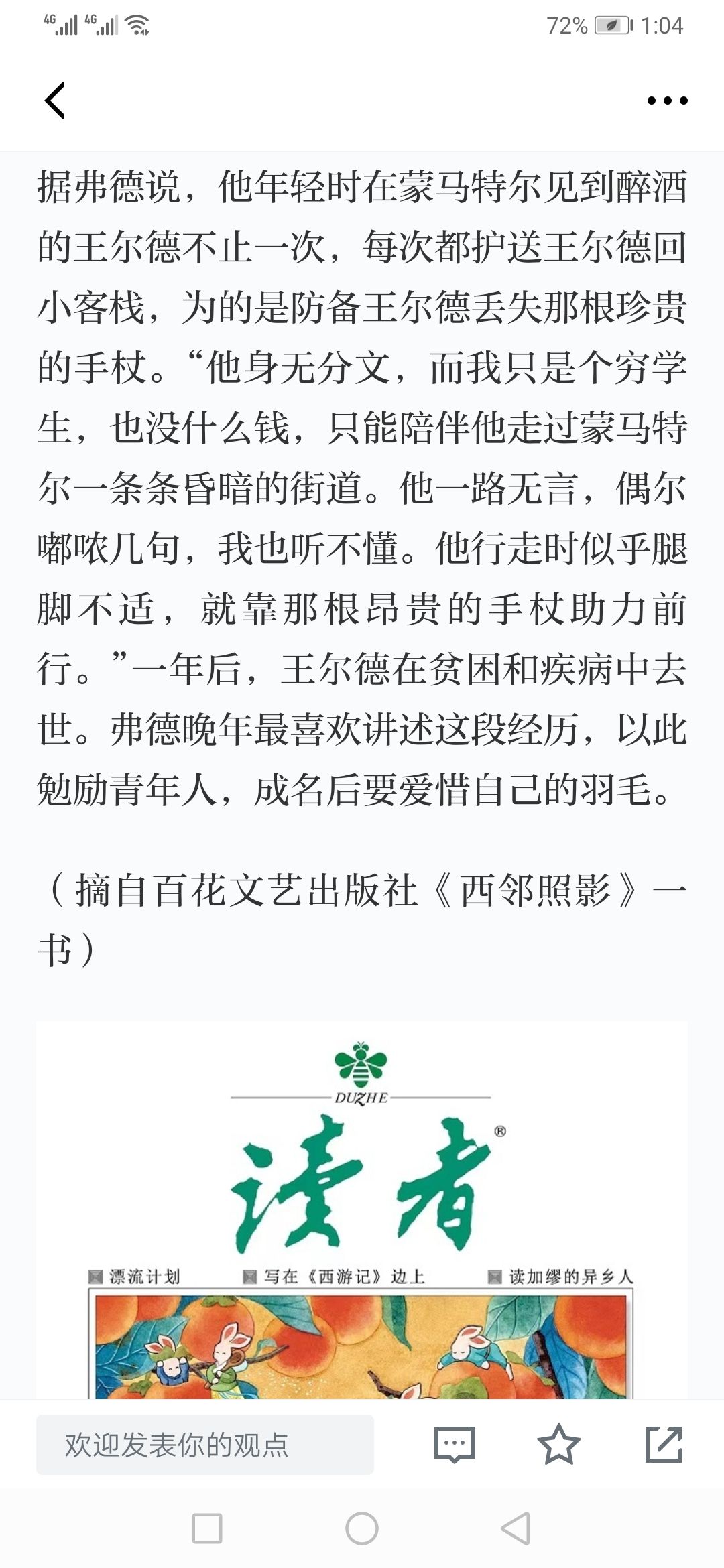Open the three-dot overflow menu

pos(667,101)
